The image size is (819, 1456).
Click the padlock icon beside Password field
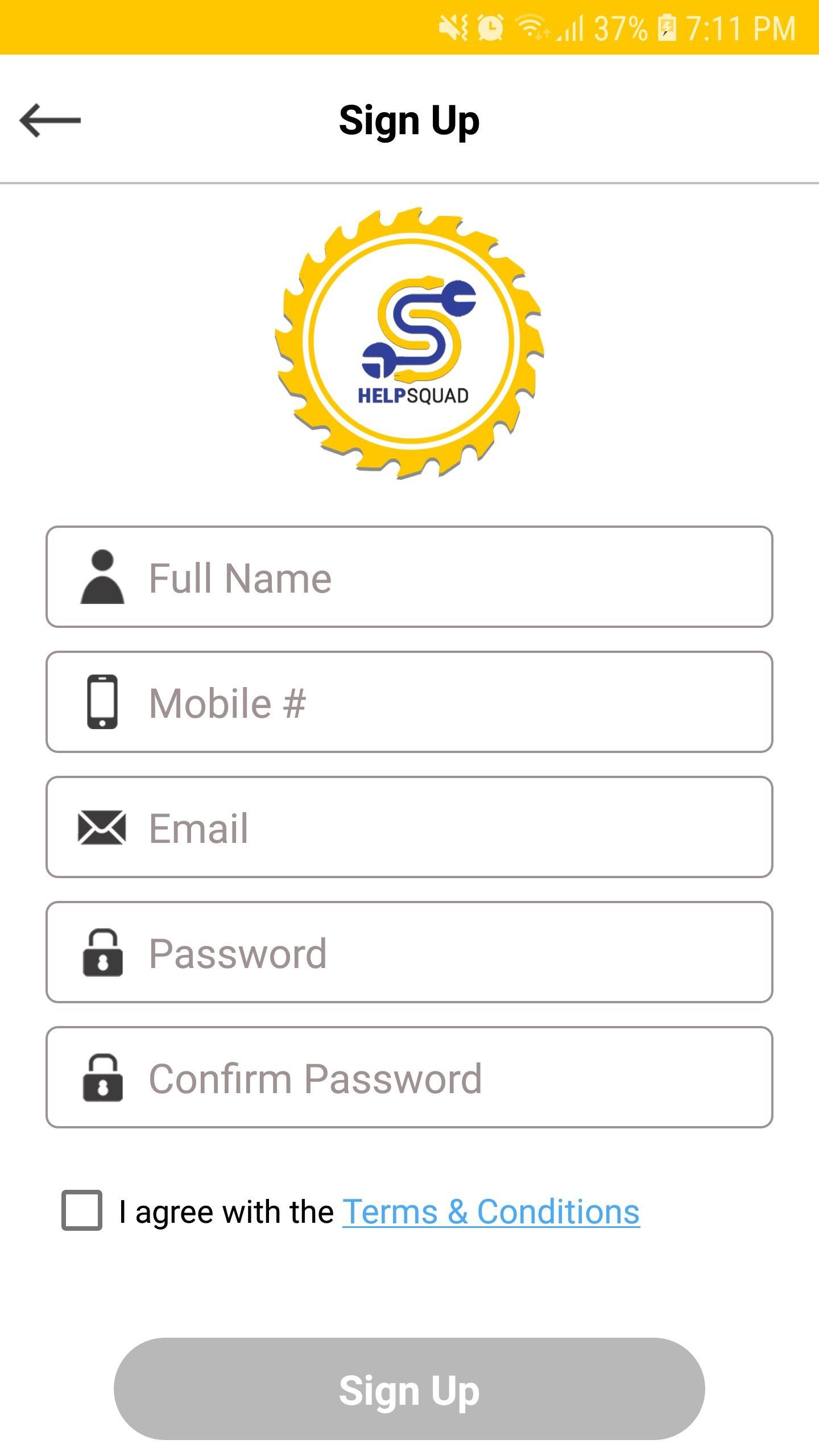[102, 954]
